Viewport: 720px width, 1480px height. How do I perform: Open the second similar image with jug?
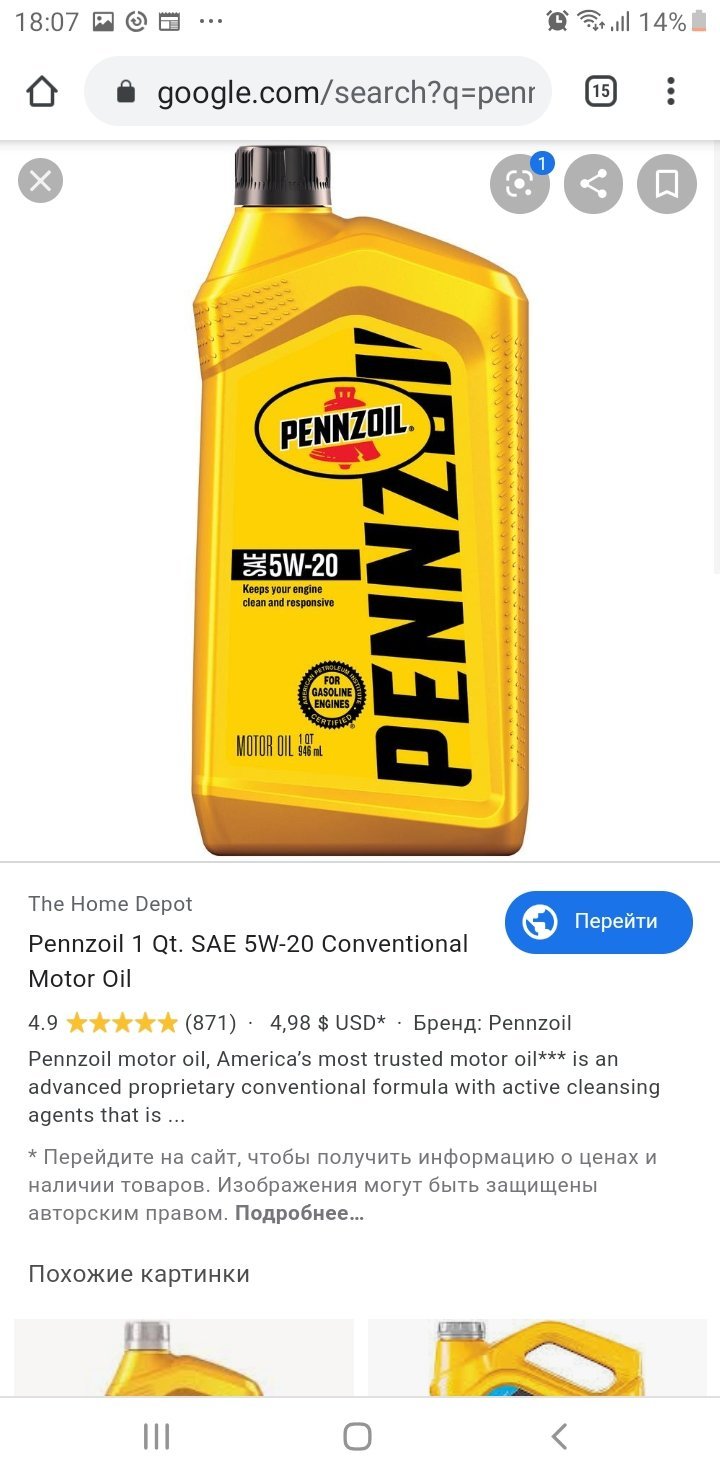pyautogui.click(x=537, y=1357)
